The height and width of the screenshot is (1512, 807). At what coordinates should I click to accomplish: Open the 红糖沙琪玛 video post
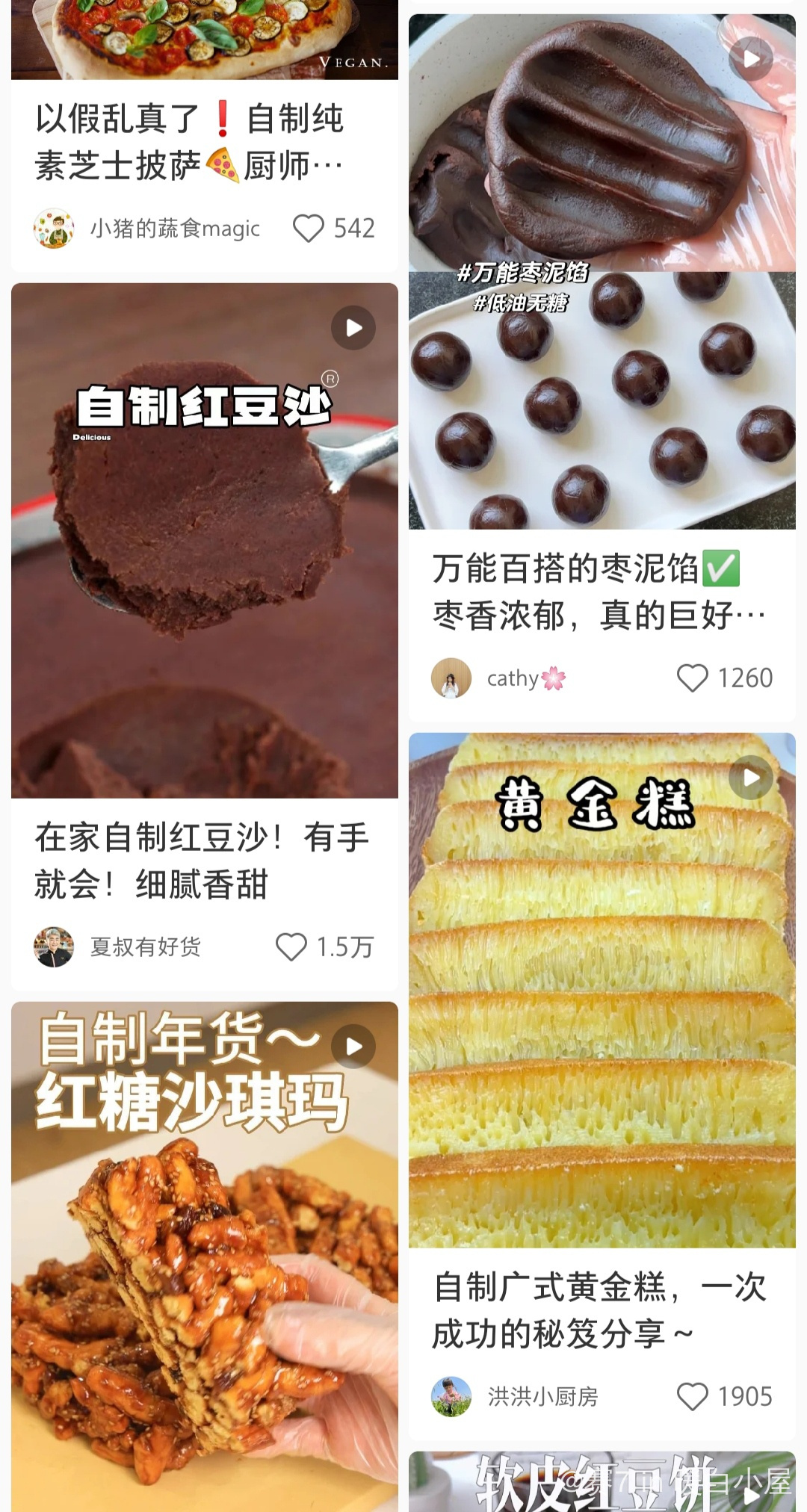(204, 1255)
